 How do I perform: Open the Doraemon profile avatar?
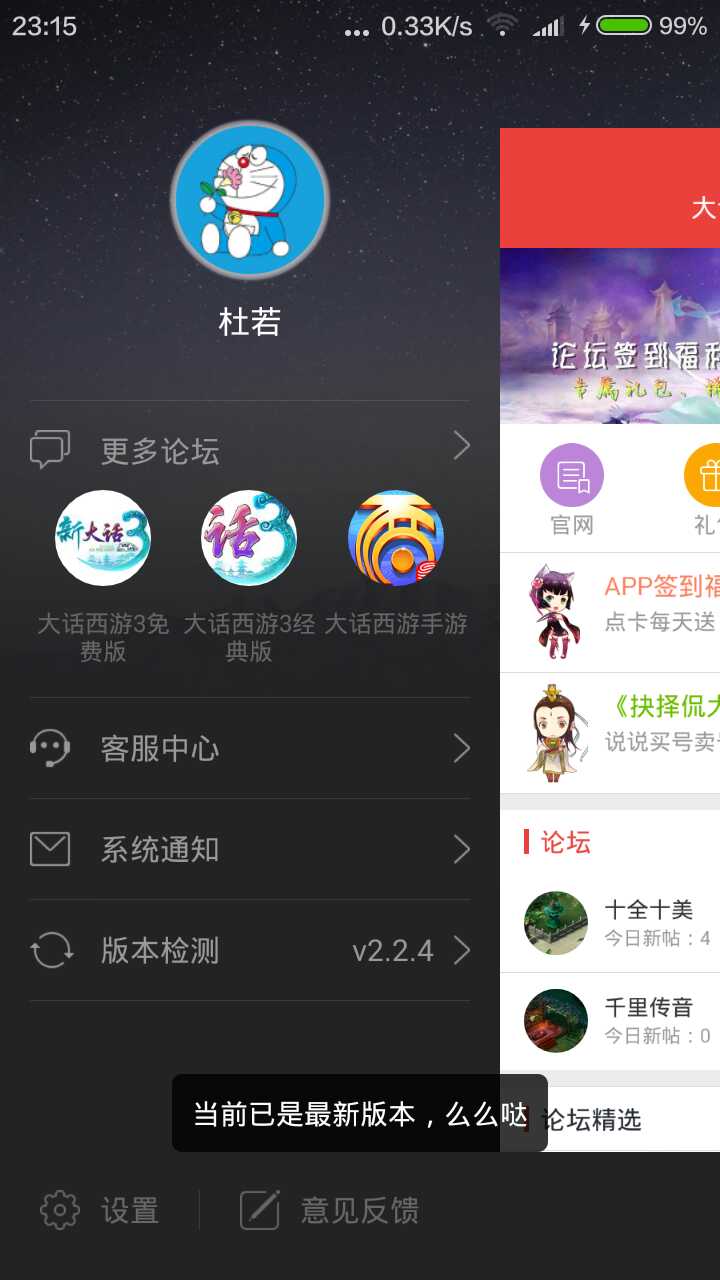249,200
